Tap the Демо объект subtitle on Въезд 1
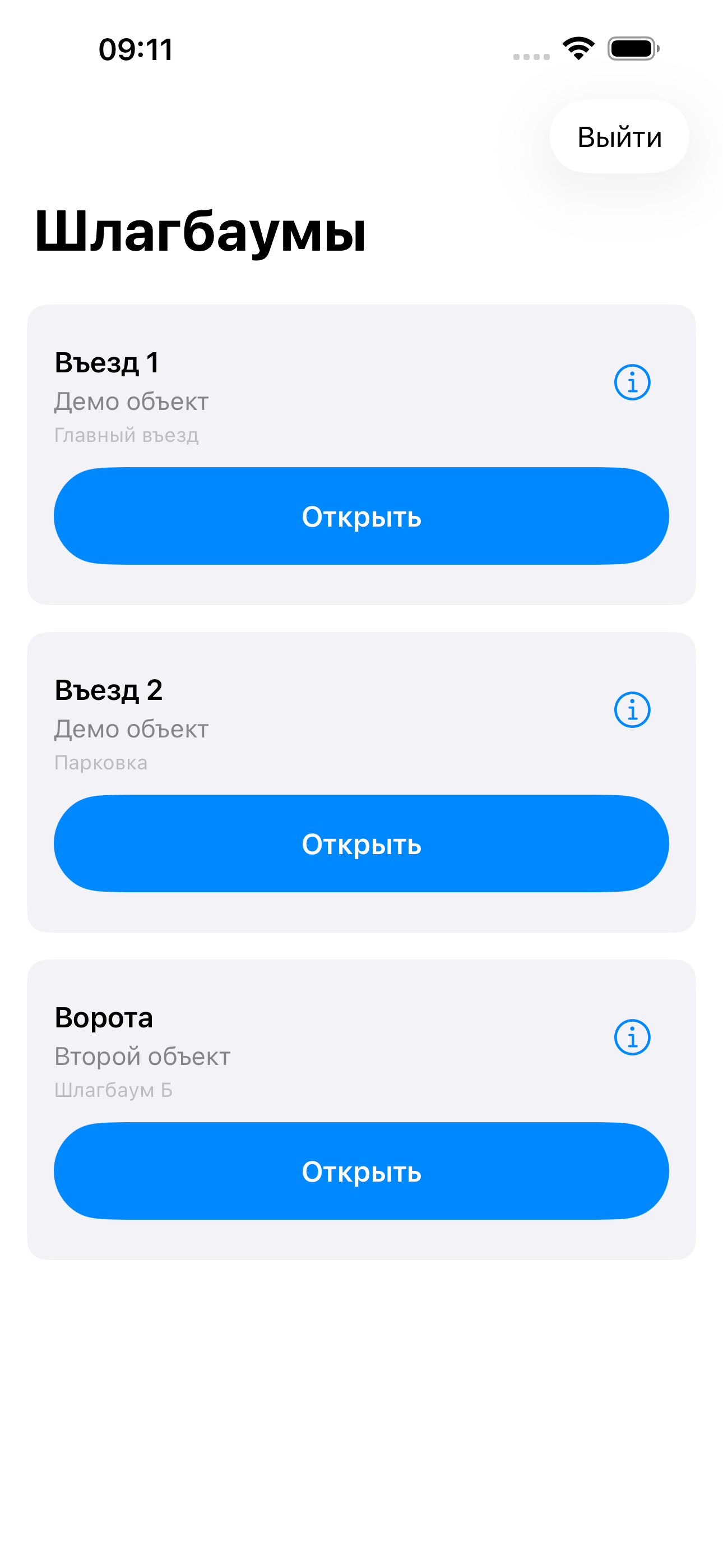 [131, 401]
